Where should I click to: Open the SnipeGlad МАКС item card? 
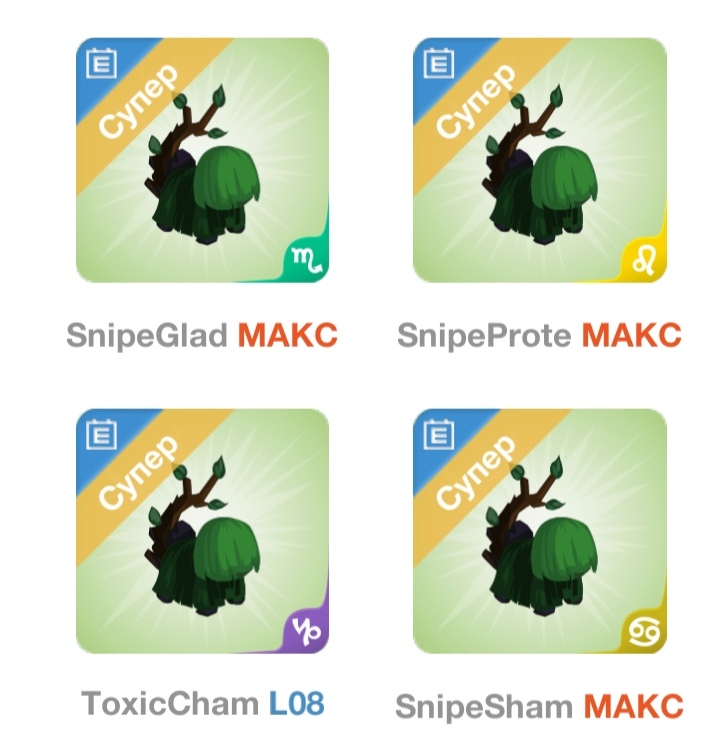[x=202, y=161]
